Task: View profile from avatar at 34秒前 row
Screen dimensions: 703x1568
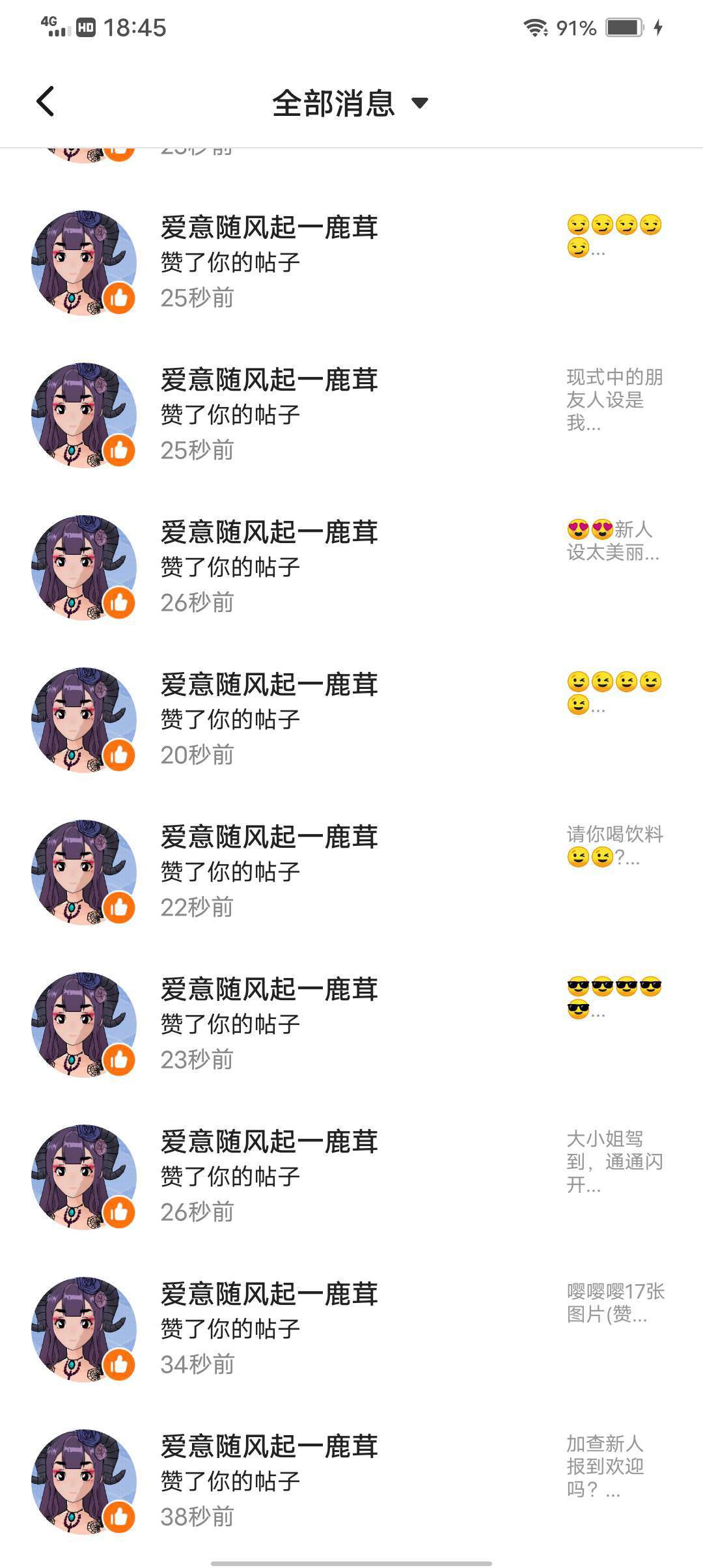Action: pyautogui.click(x=83, y=1328)
